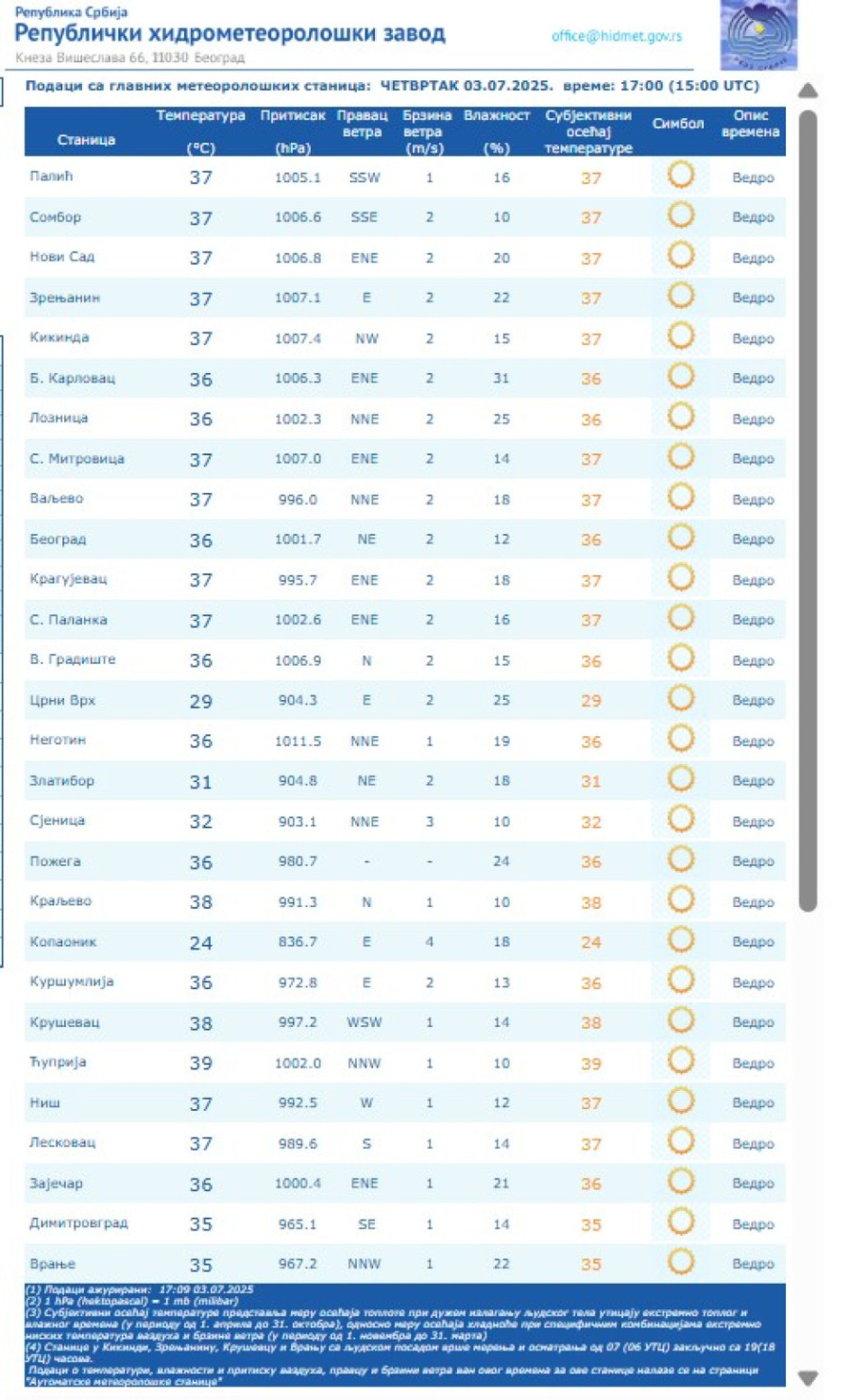The height and width of the screenshot is (1400, 850).
Task: Tap the scrollbar's down arrow
Action: (x=807, y=1378)
